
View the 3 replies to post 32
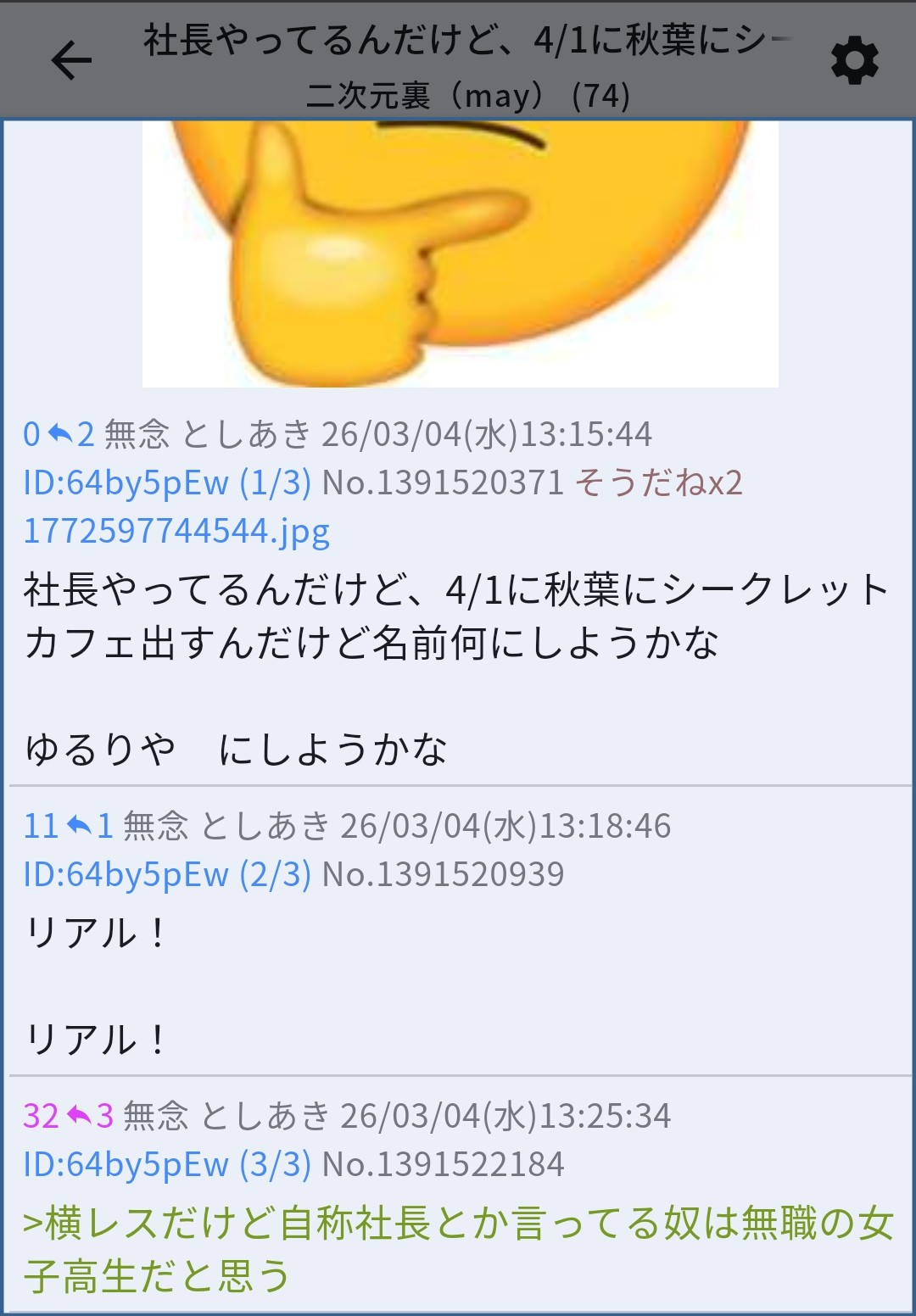pyautogui.click(x=92, y=1116)
